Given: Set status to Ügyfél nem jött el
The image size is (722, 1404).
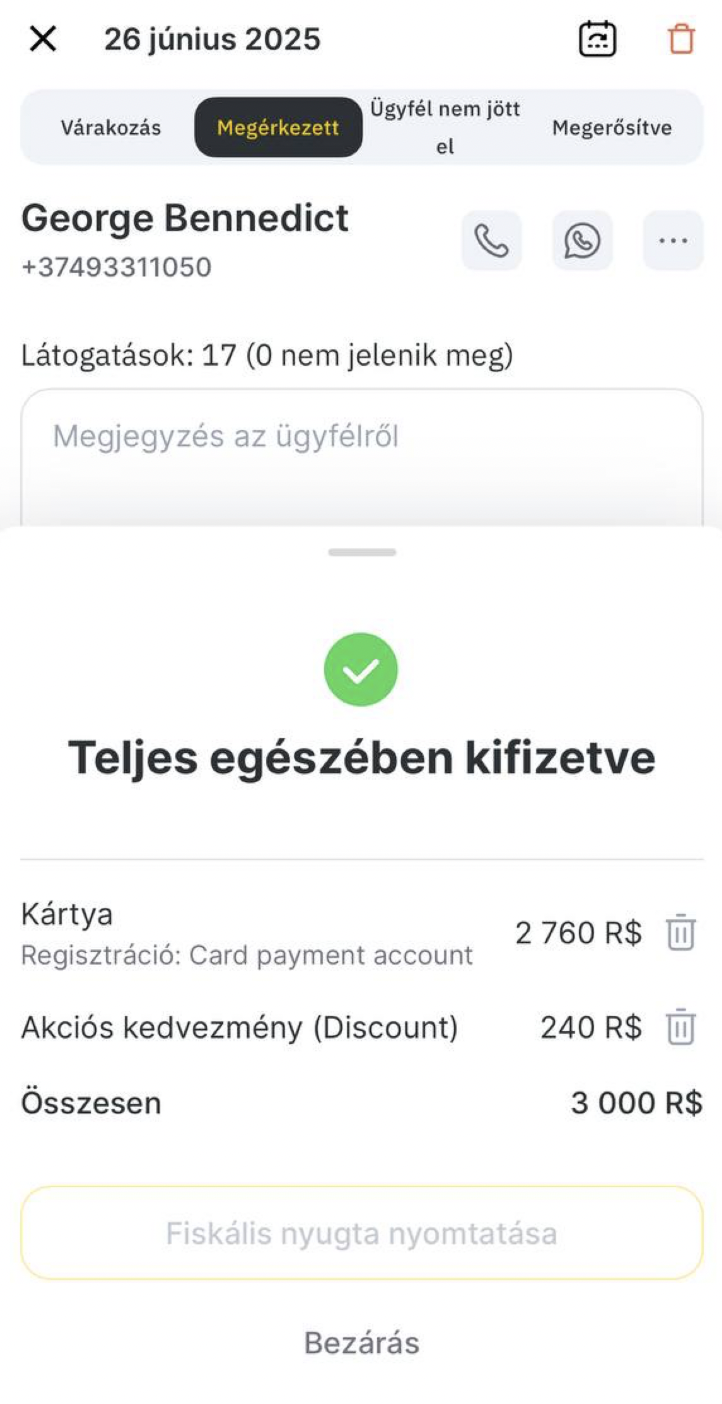Looking at the screenshot, I should 445,127.
